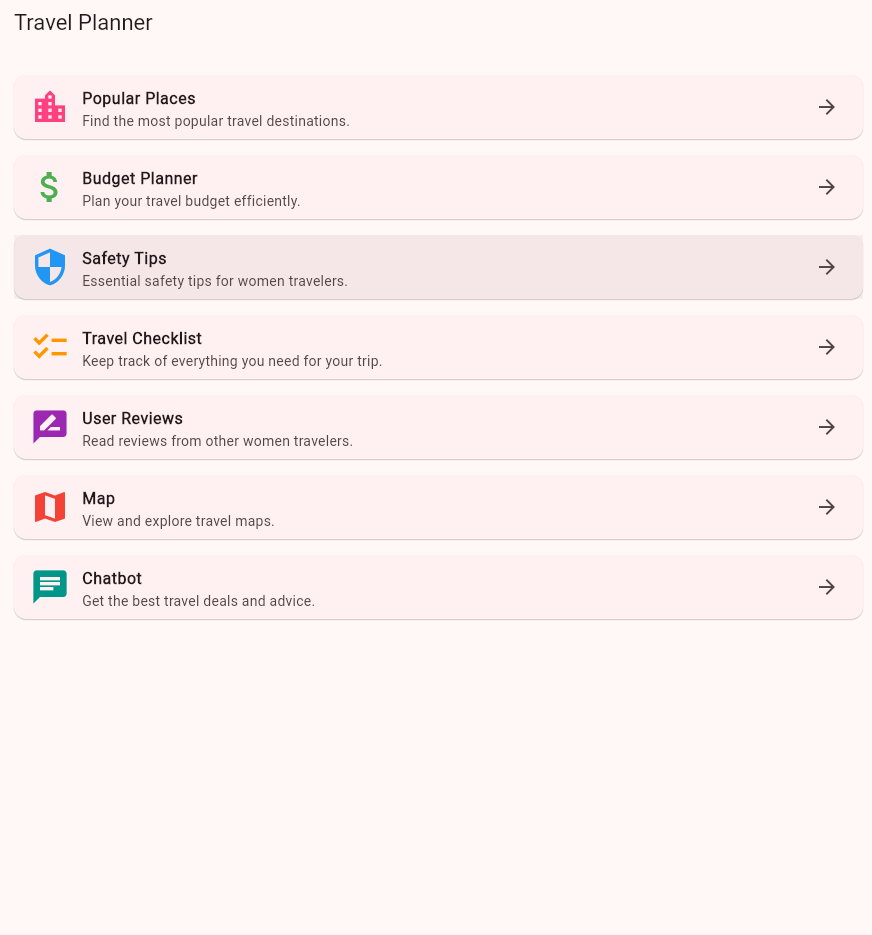
Task: Click the orange checklist icon
Action: point(50,347)
